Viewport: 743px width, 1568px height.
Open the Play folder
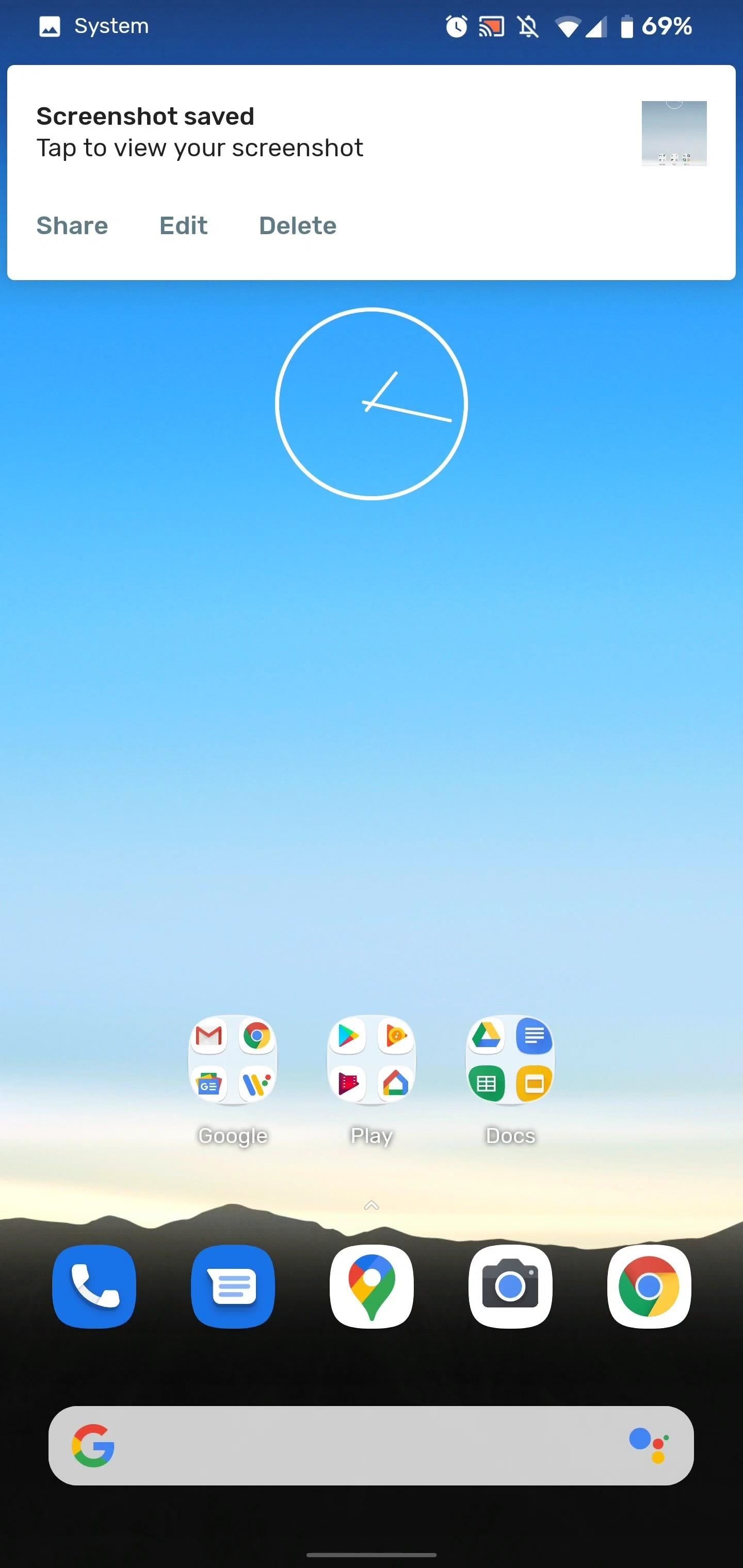(x=372, y=1060)
